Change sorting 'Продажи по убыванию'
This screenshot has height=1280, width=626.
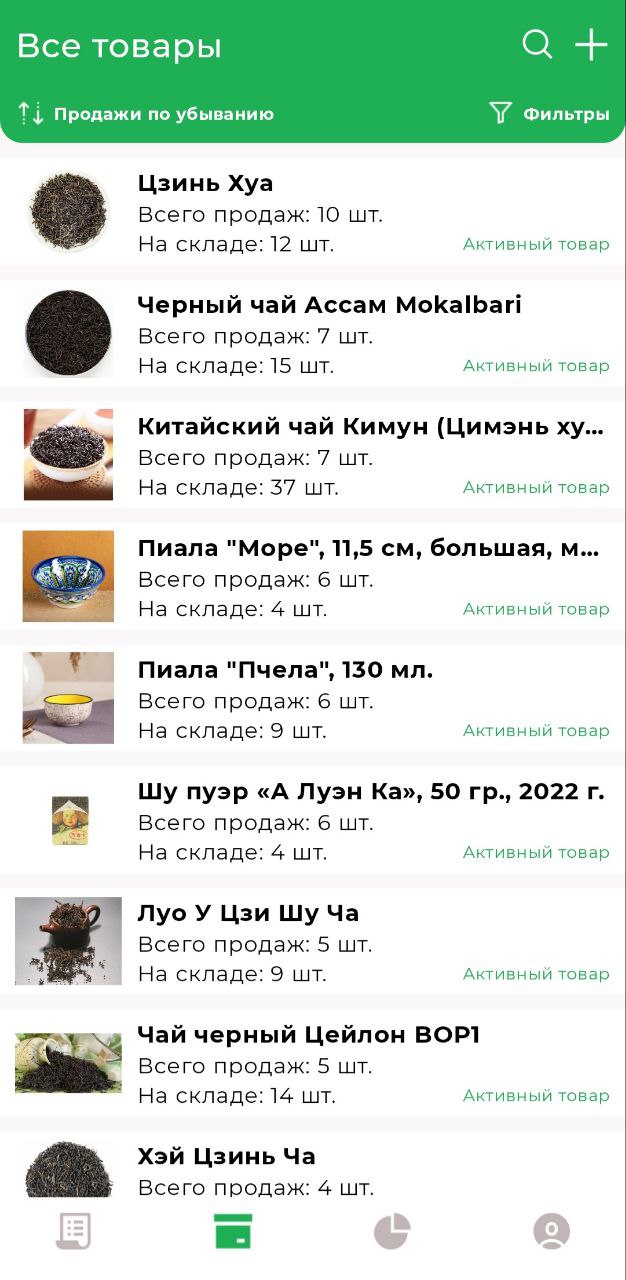(146, 114)
